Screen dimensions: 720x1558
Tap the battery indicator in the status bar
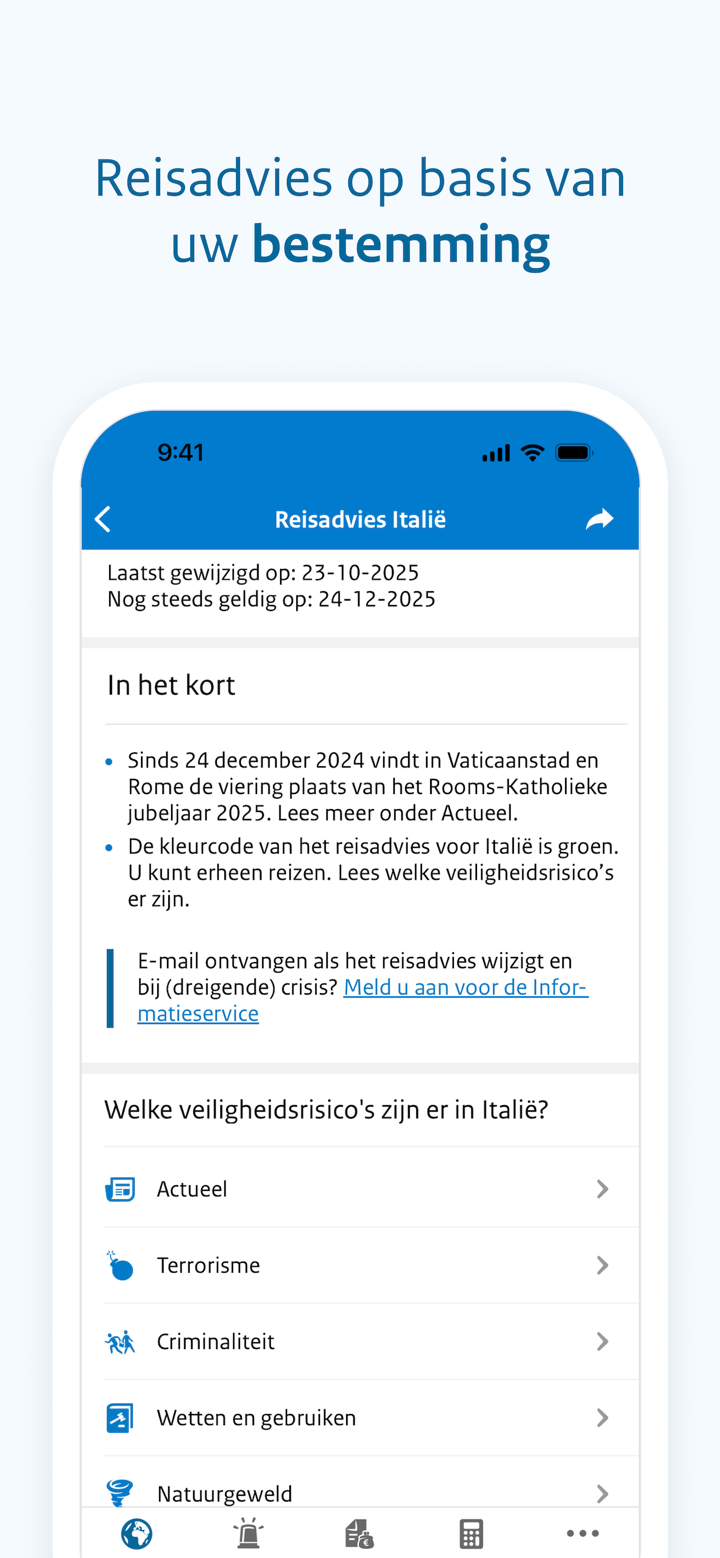tap(575, 452)
